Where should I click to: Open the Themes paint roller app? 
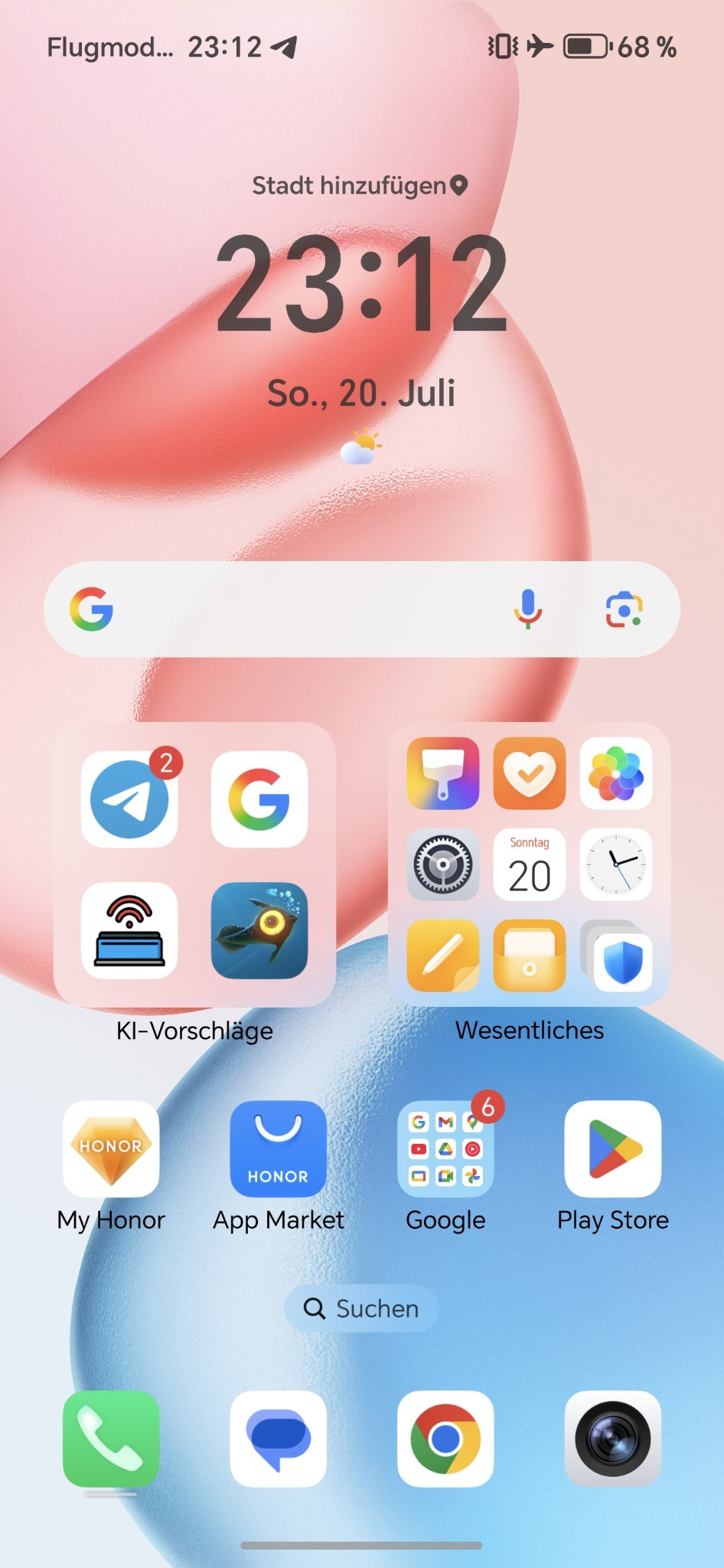tap(443, 773)
